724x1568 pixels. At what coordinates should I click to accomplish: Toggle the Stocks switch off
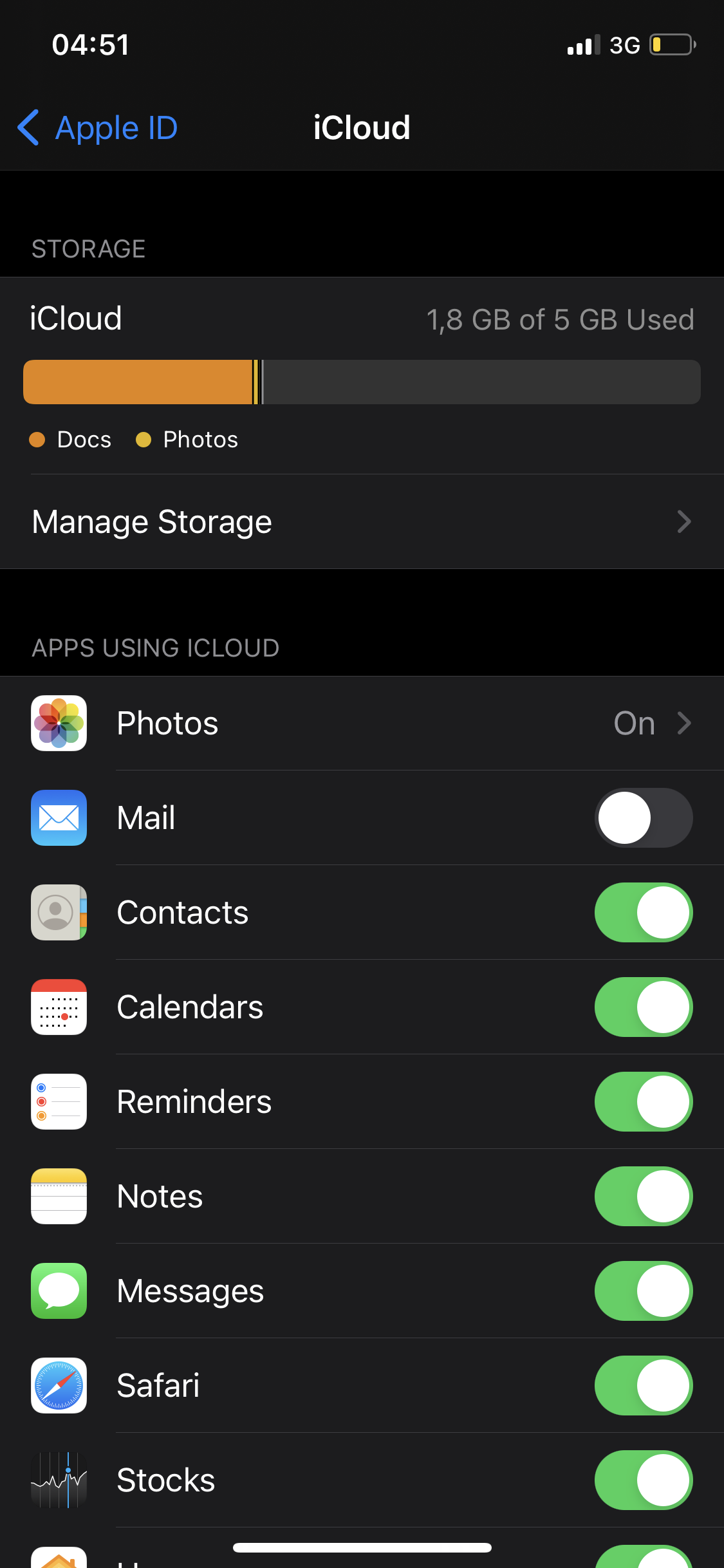pos(643,1480)
